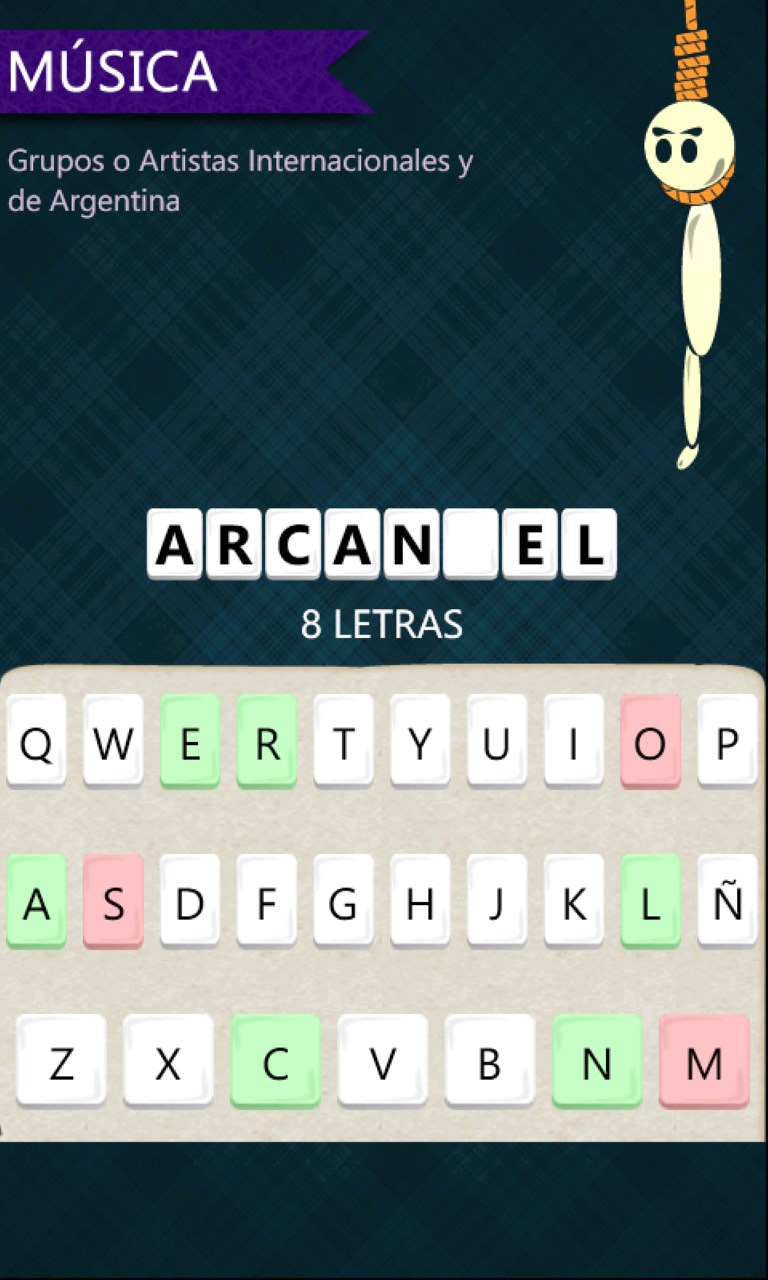Select the letter Z key
Viewport: 768px width, 1280px height.
click(x=61, y=1062)
